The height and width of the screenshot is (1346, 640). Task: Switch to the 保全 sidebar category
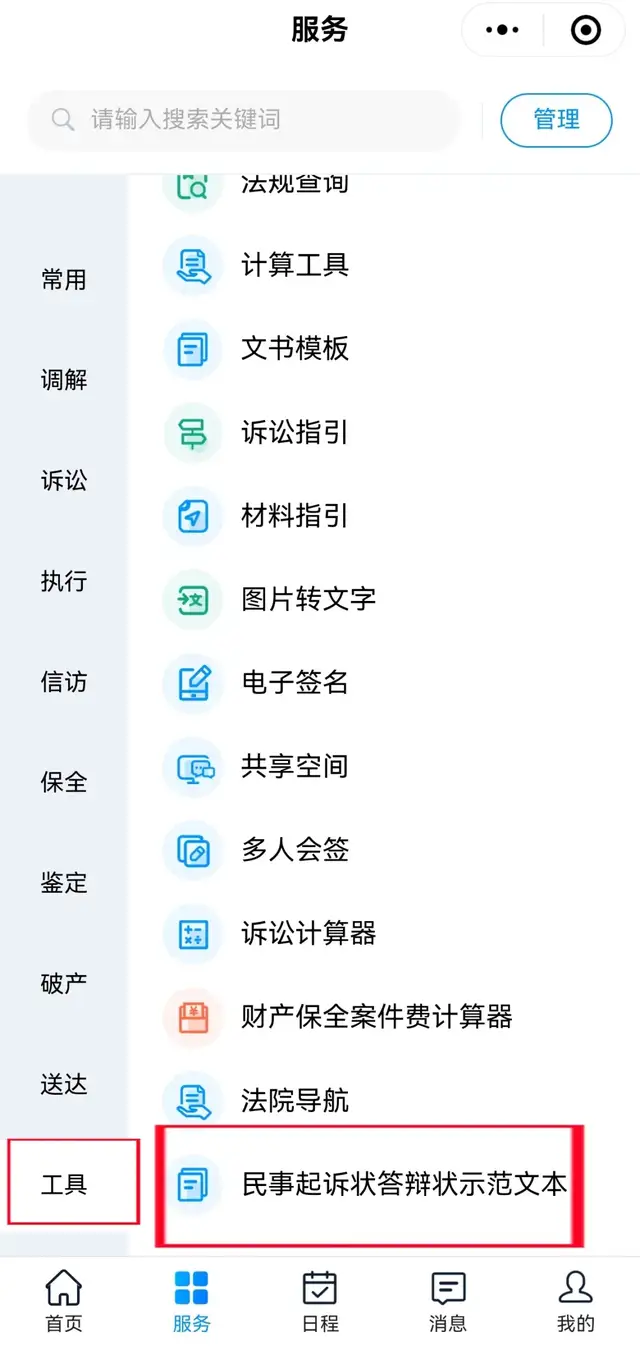coord(64,782)
